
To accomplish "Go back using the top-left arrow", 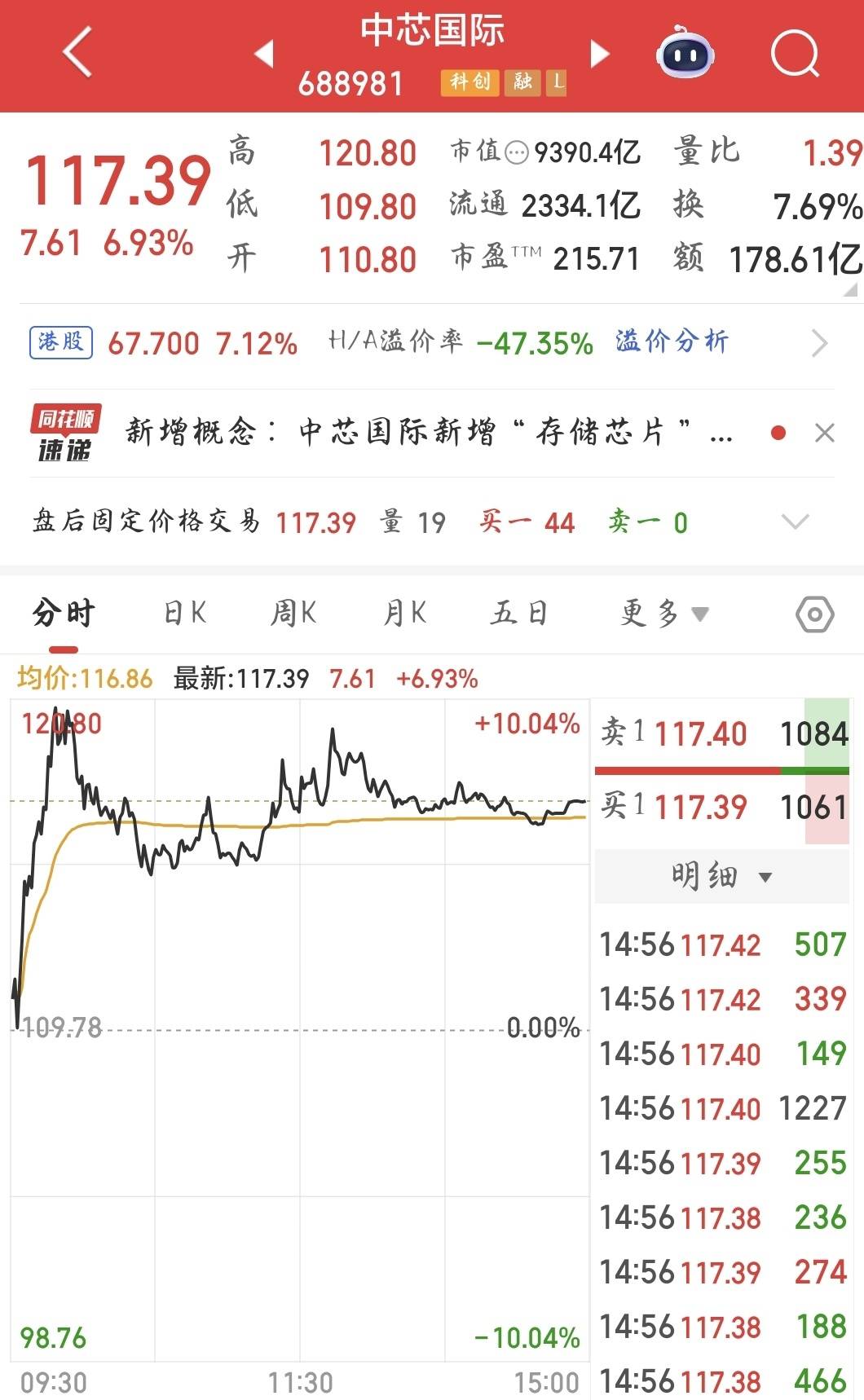I will (77, 53).
